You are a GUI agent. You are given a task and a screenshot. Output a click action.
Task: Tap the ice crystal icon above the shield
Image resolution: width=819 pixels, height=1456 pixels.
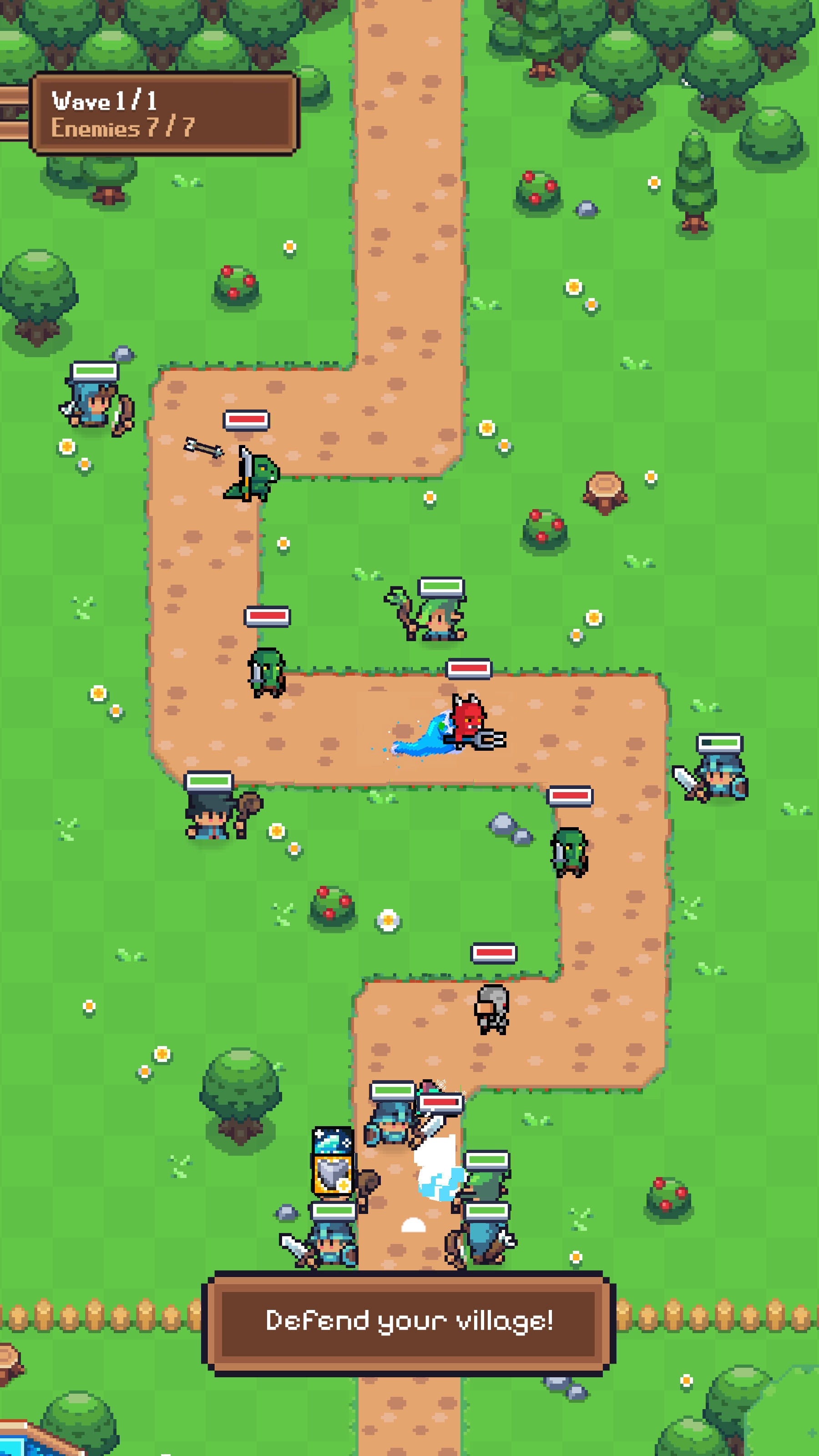[x=333, y=1141]
